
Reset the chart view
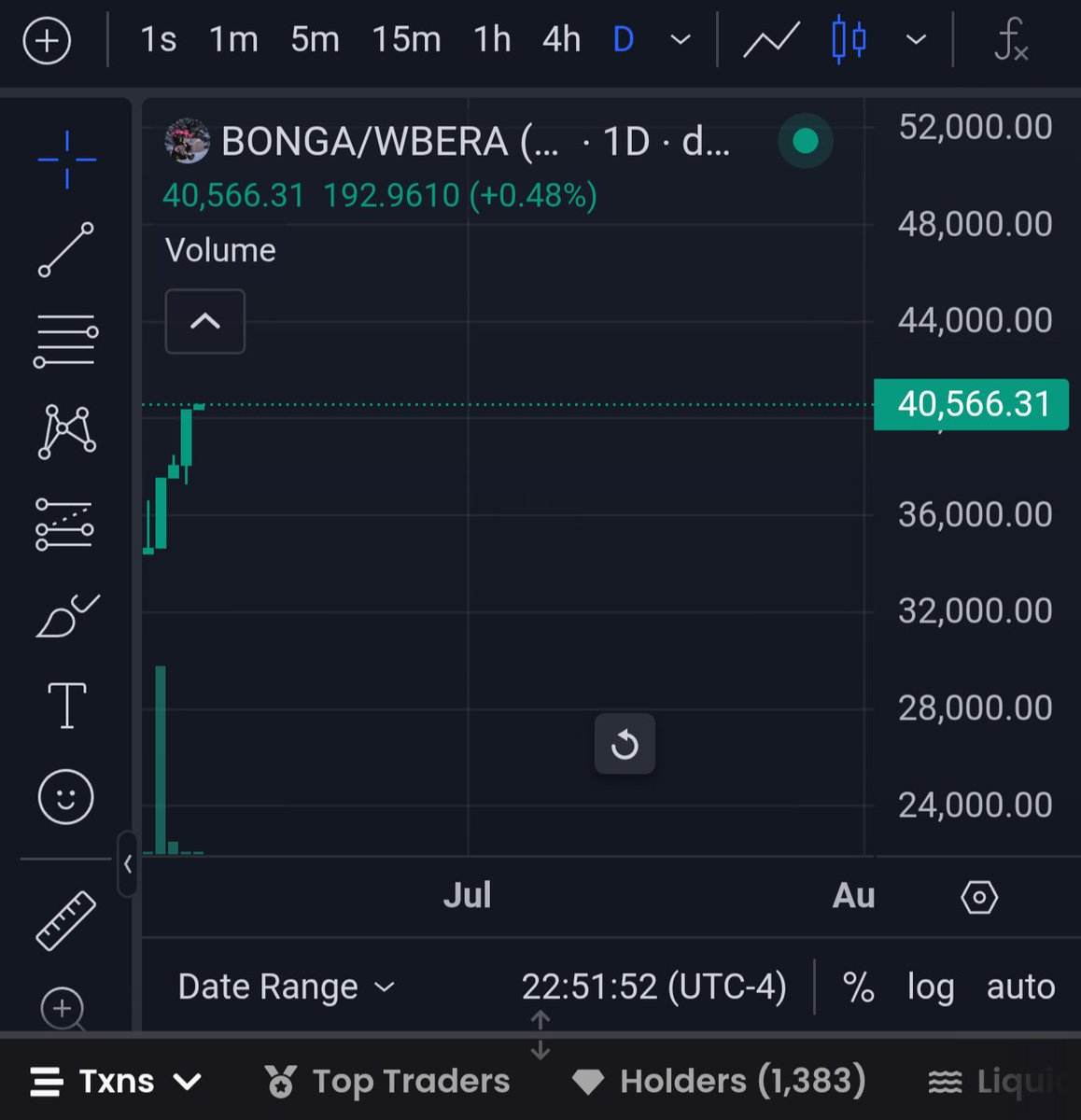click(x=625, y=745)
